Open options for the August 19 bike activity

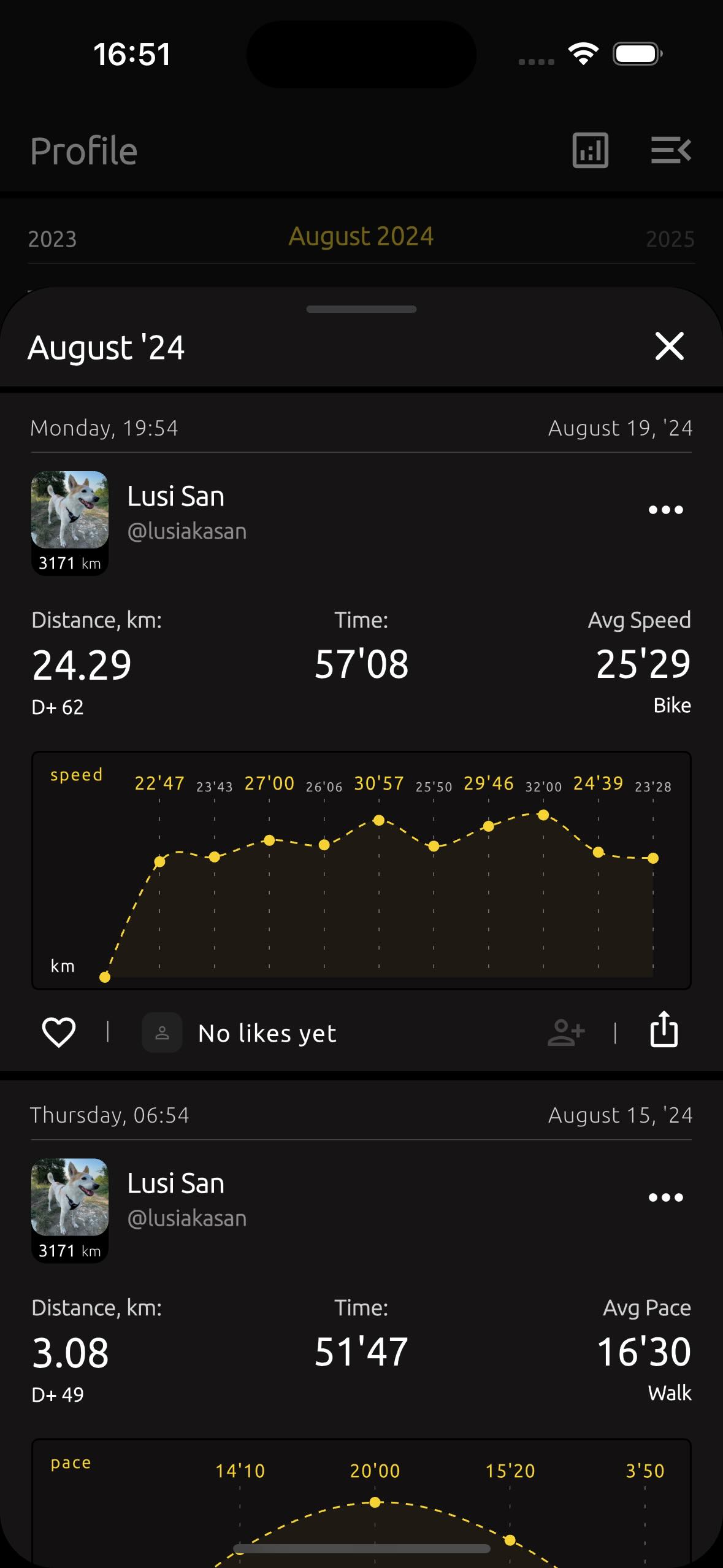[x=665, y=510]
